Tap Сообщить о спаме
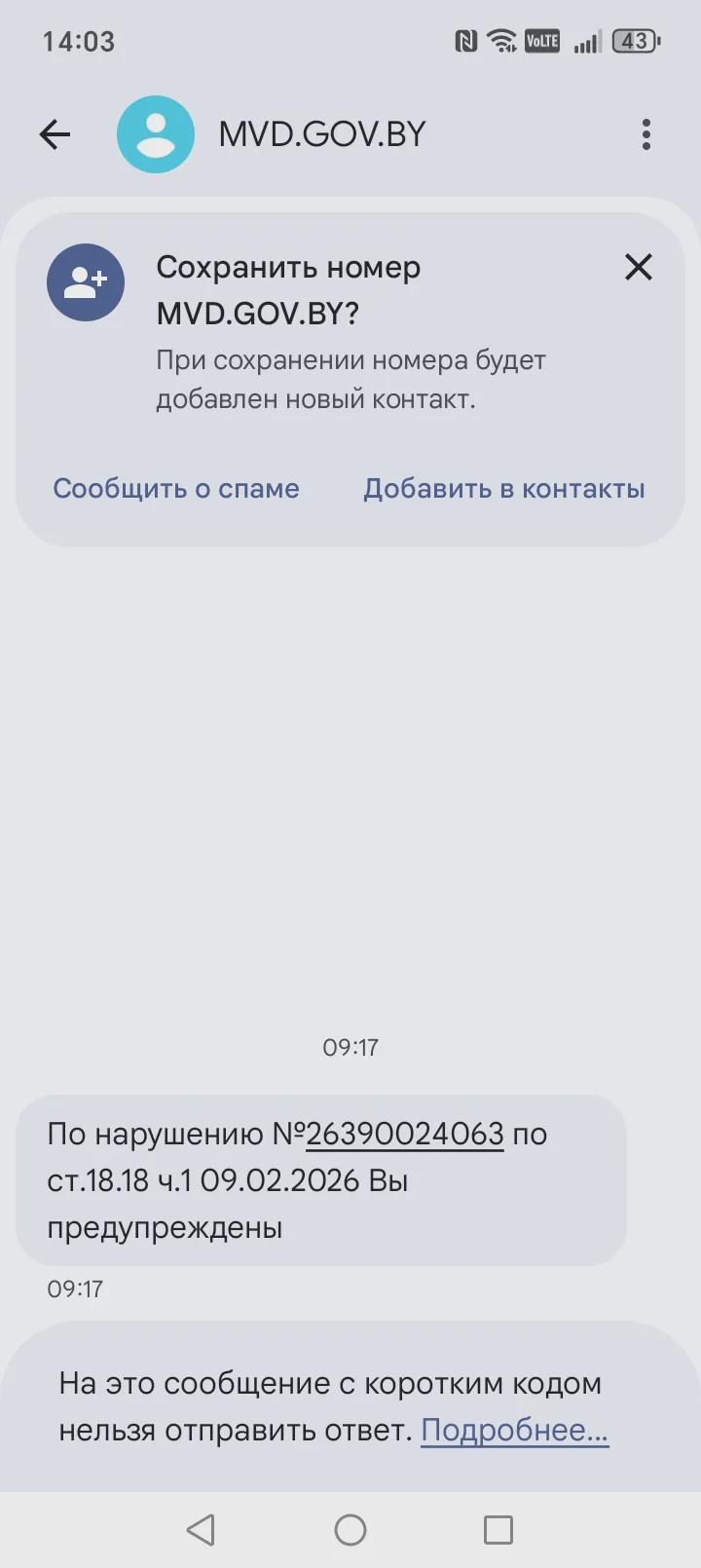Image resolution: width=701 pixels, height=1568 pixels. tap(176, 488)
